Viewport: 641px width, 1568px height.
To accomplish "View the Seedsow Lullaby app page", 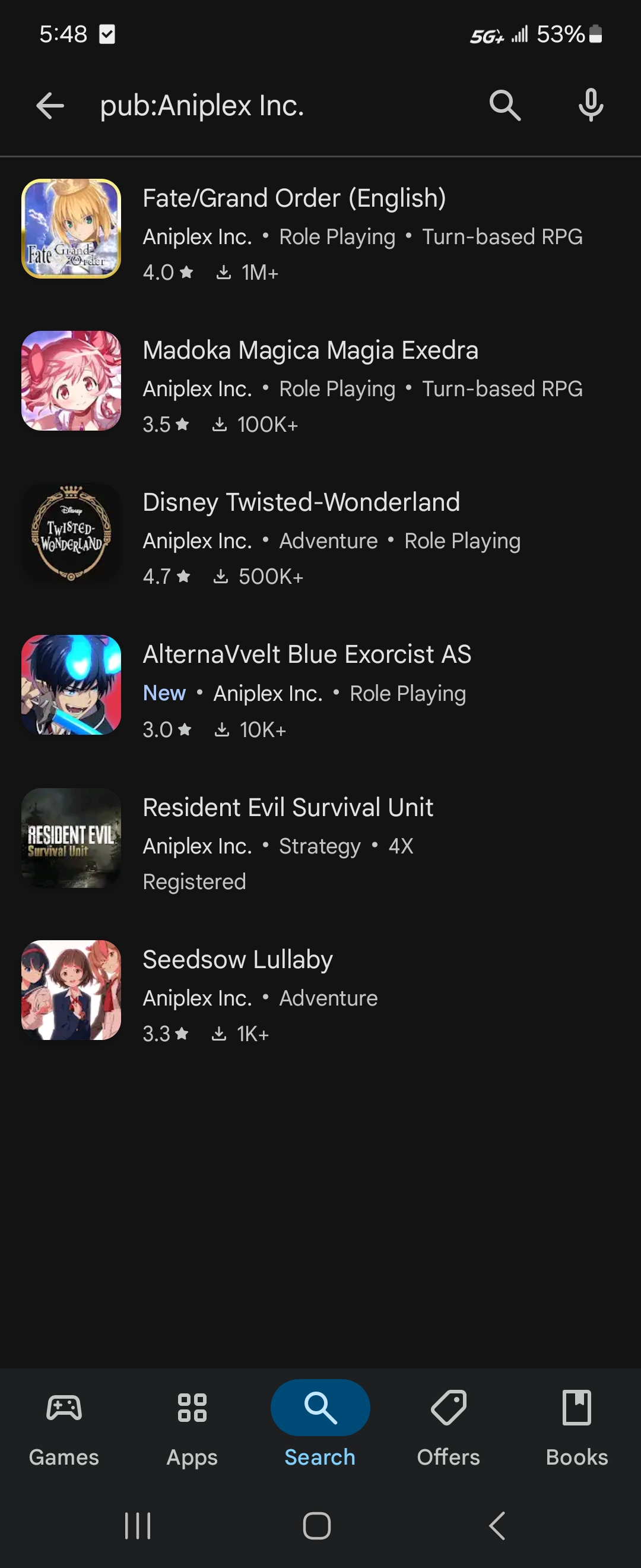I will point(238,960).
